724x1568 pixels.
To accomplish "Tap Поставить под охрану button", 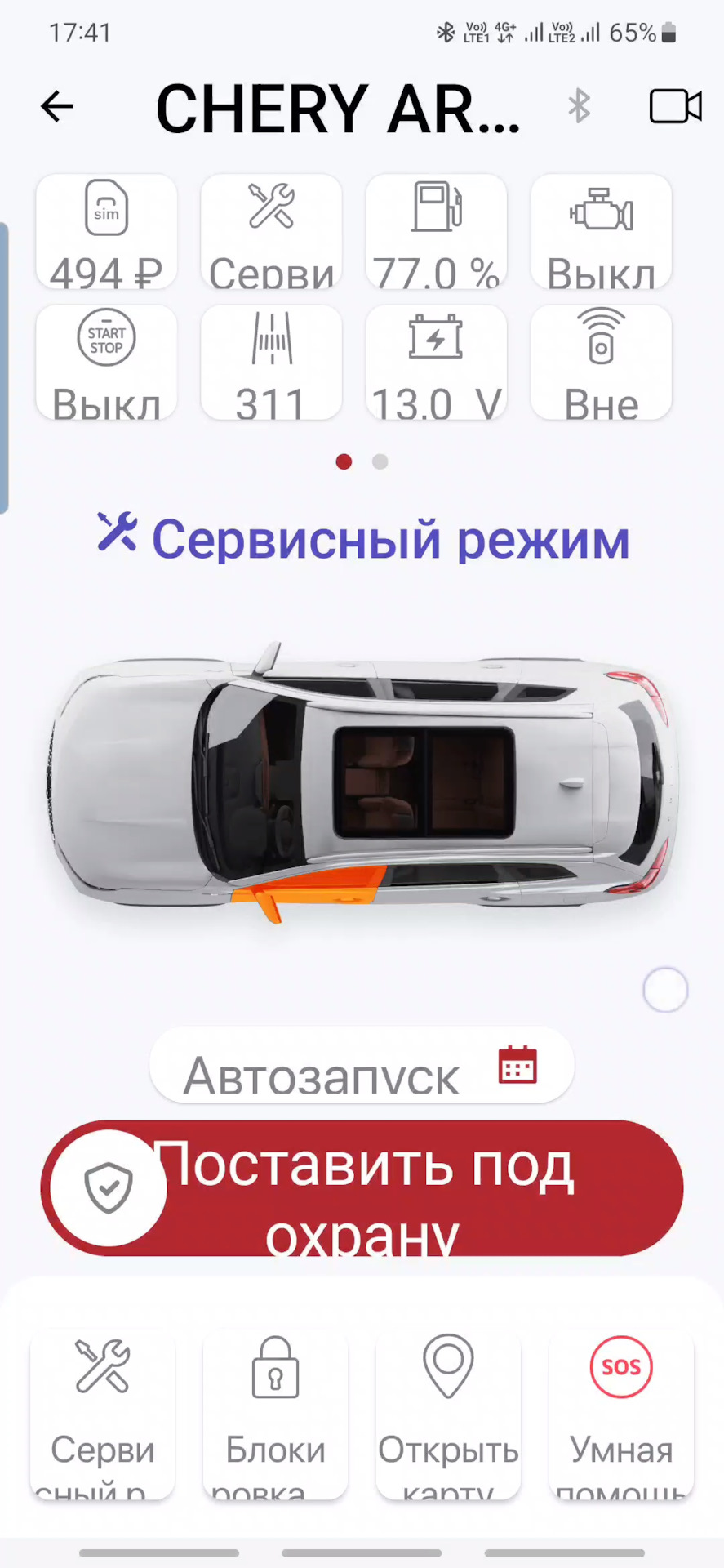I will tap(362, 1188).
